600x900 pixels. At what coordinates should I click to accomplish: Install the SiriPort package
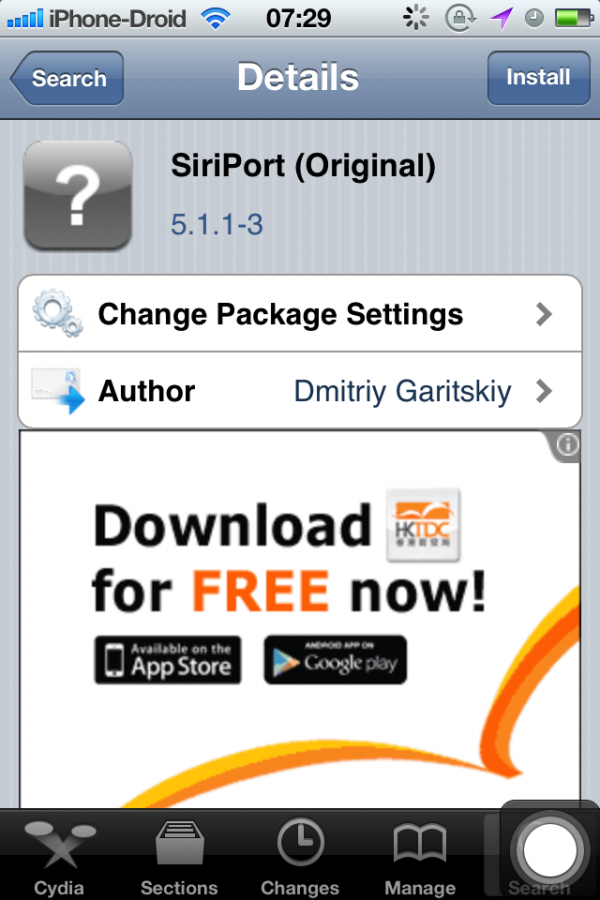pos(538,78)
